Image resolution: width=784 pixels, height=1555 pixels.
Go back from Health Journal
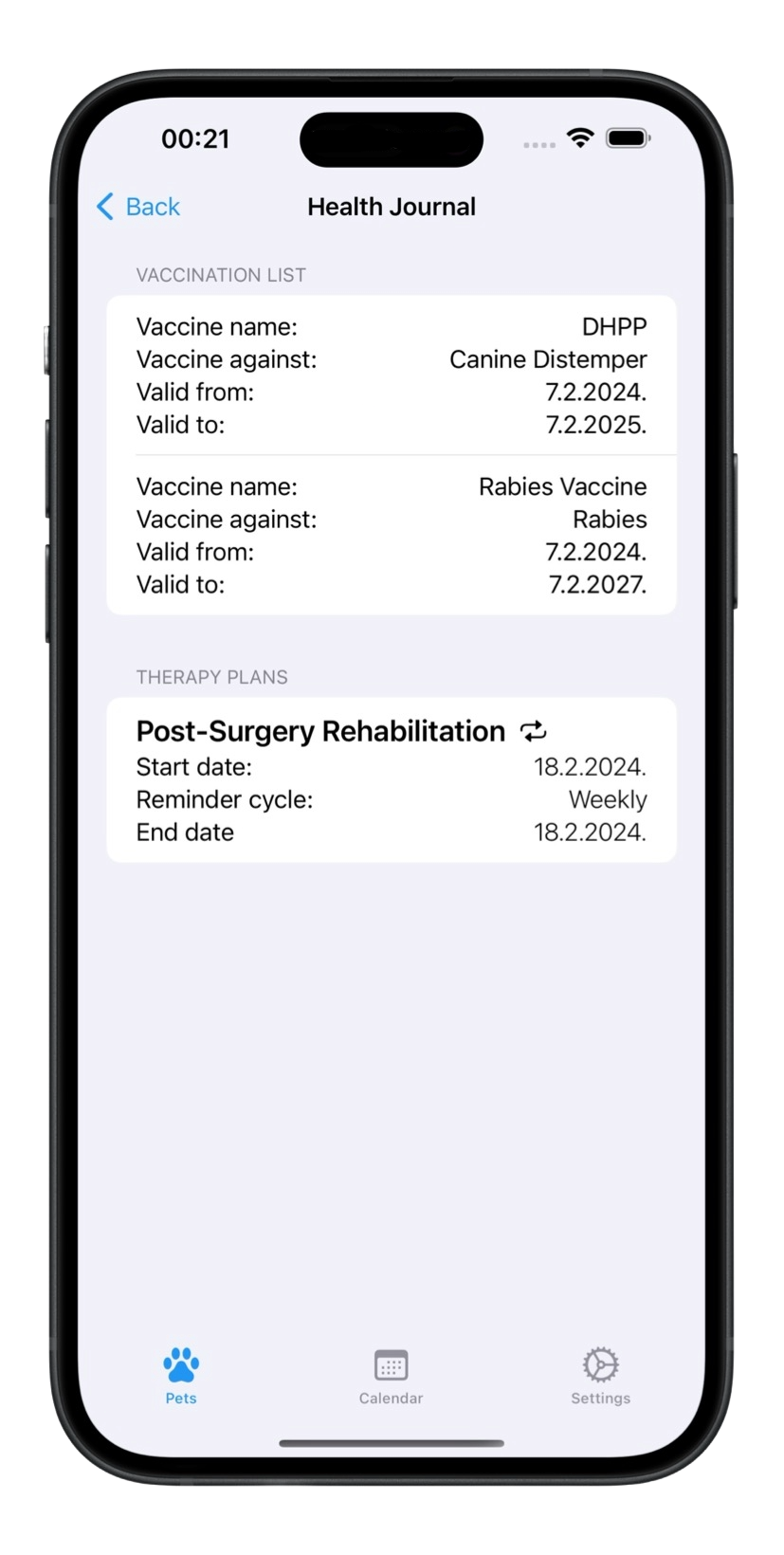(x=138, y=207)
